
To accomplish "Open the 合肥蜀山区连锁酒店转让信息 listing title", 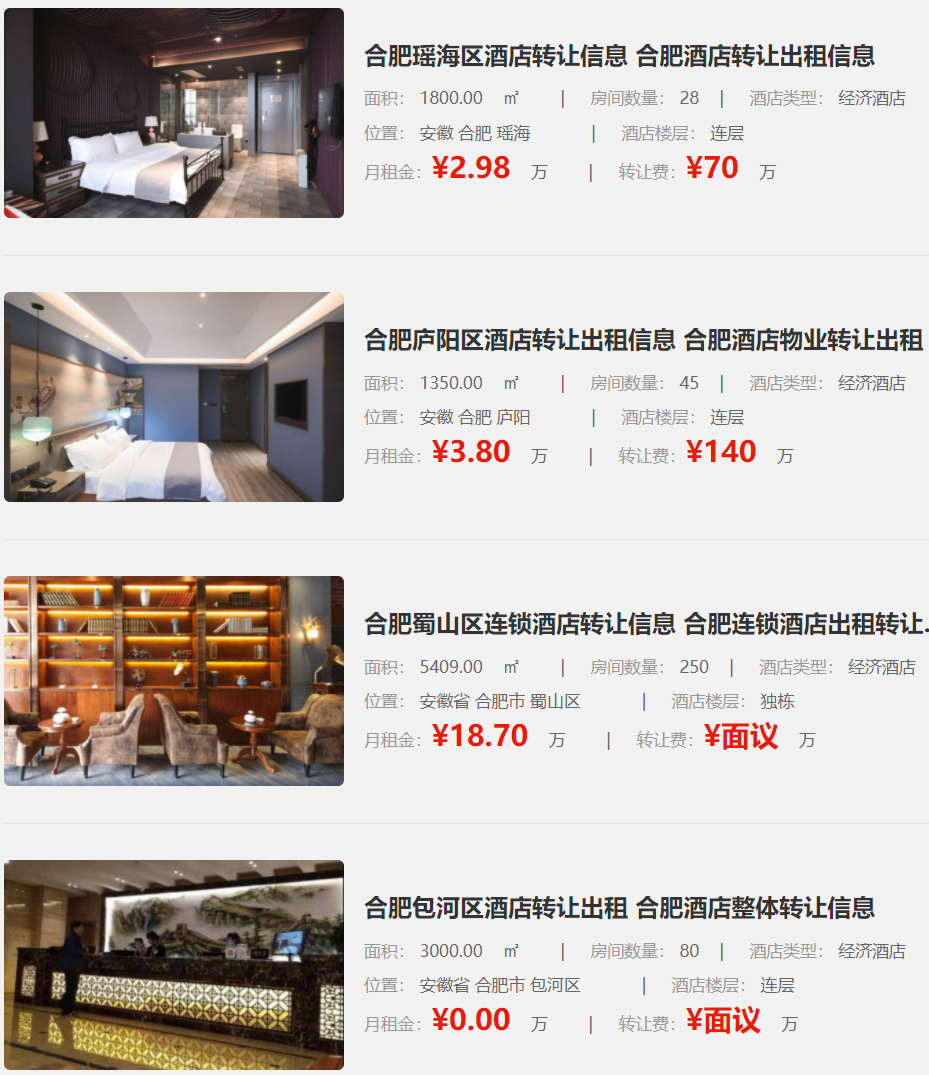I will coord(645,624).
